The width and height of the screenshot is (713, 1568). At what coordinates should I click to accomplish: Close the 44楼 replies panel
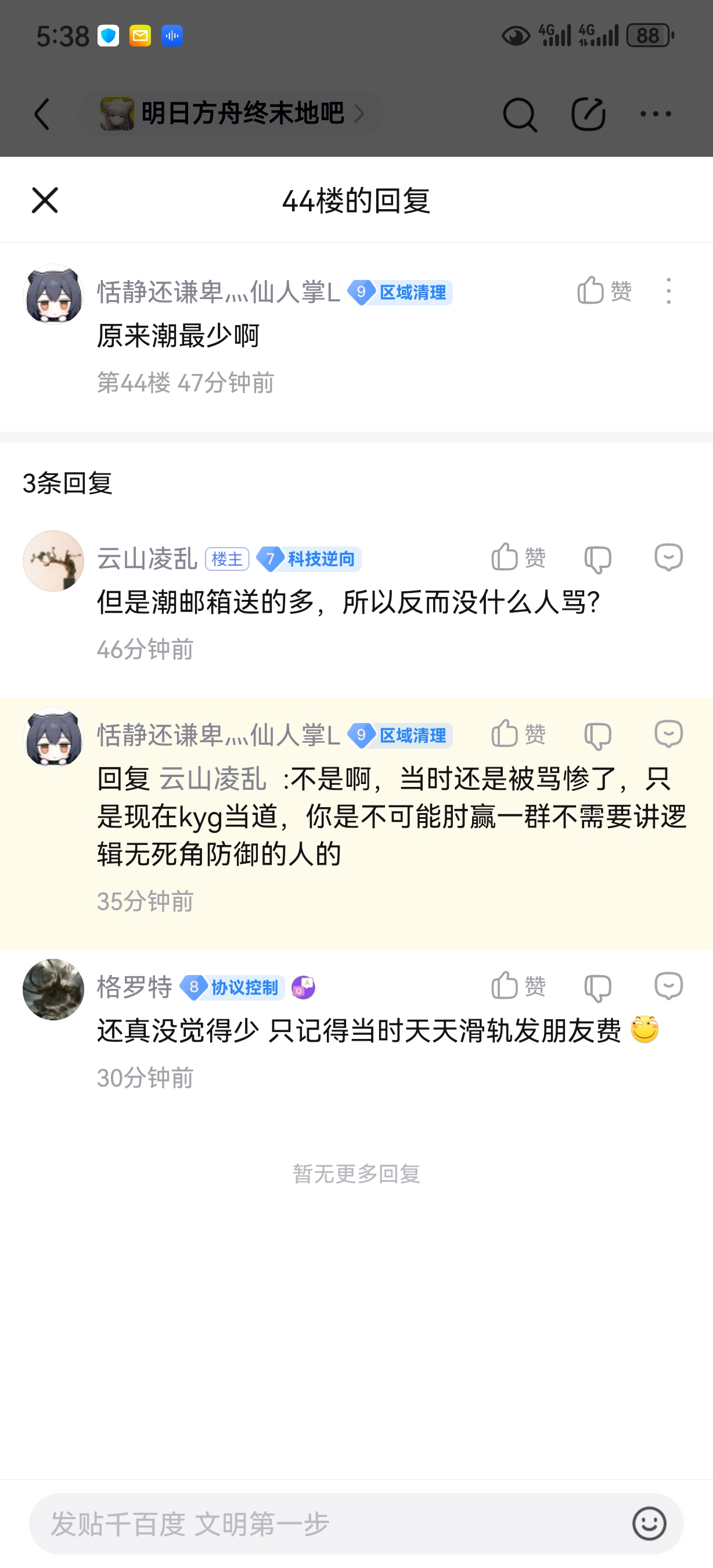tap(44, 200)
